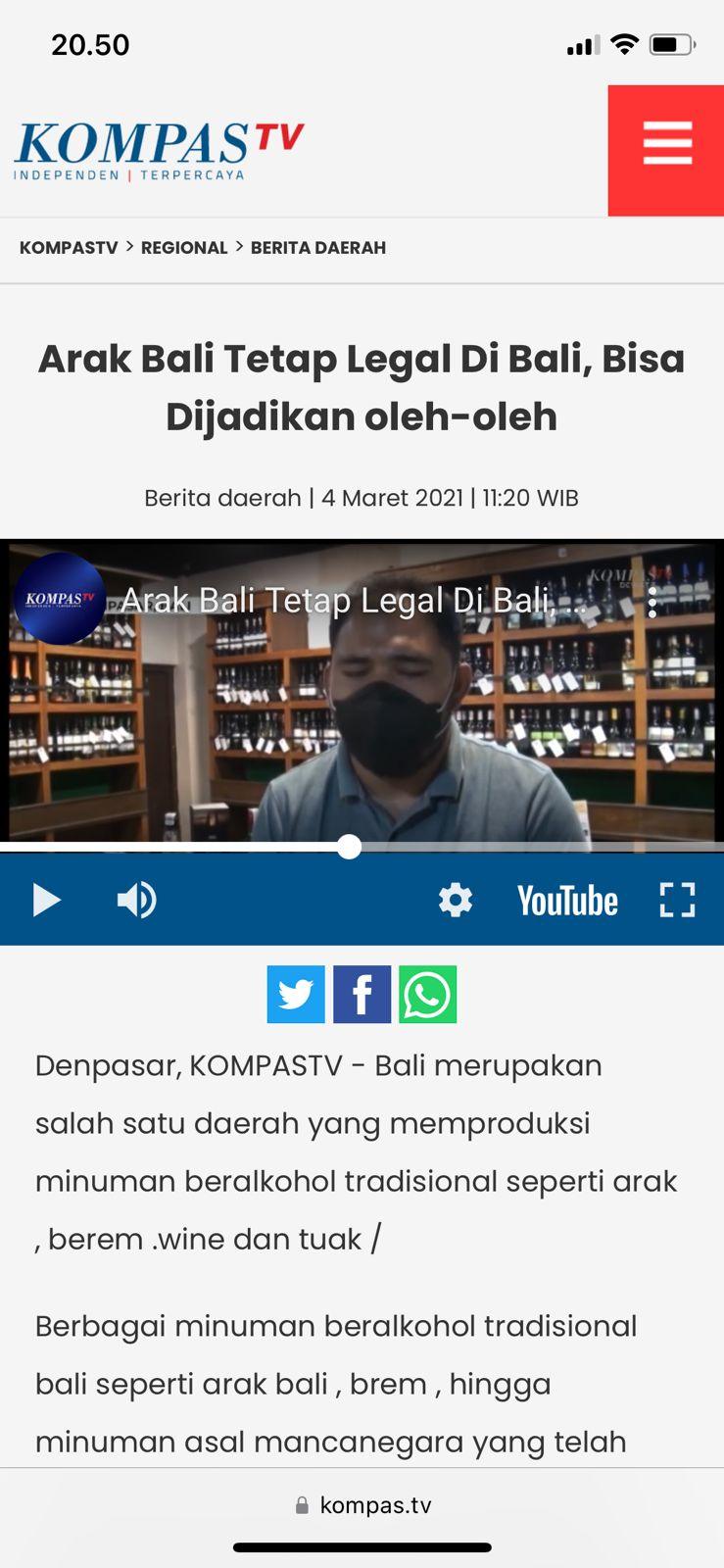
Task: Open the KompasTV channel avatar in video
Action: [59, 599]
